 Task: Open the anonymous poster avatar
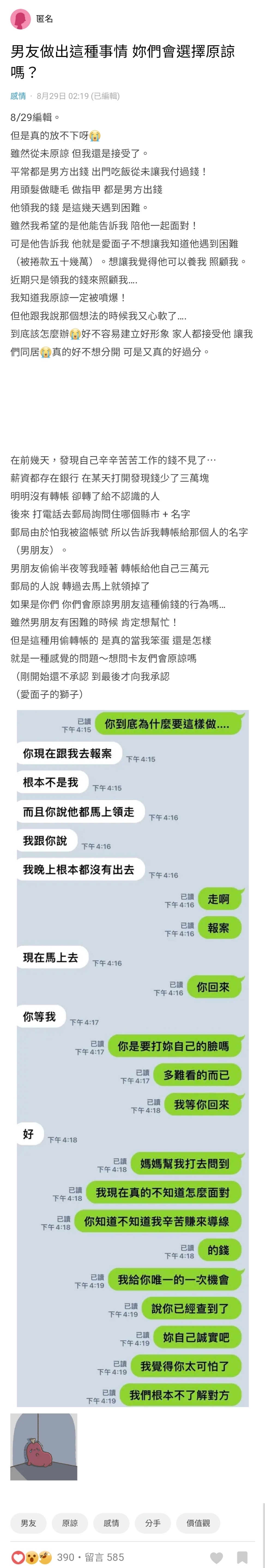click(x=21, y=19)
